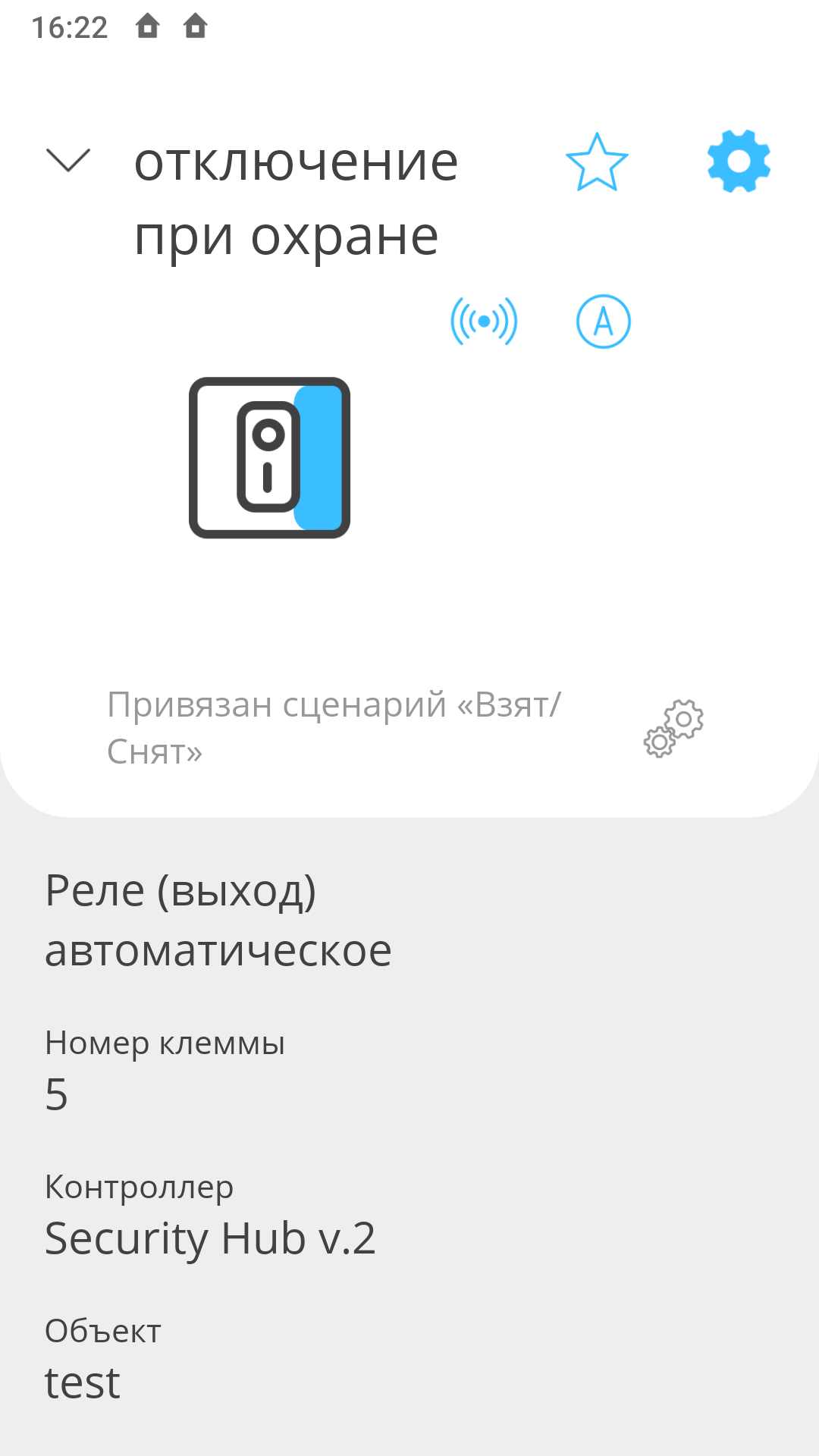Viewport: 819px width, 1456px height.
Task: Add the relay to favorites with the star
Action: point(597,162)
